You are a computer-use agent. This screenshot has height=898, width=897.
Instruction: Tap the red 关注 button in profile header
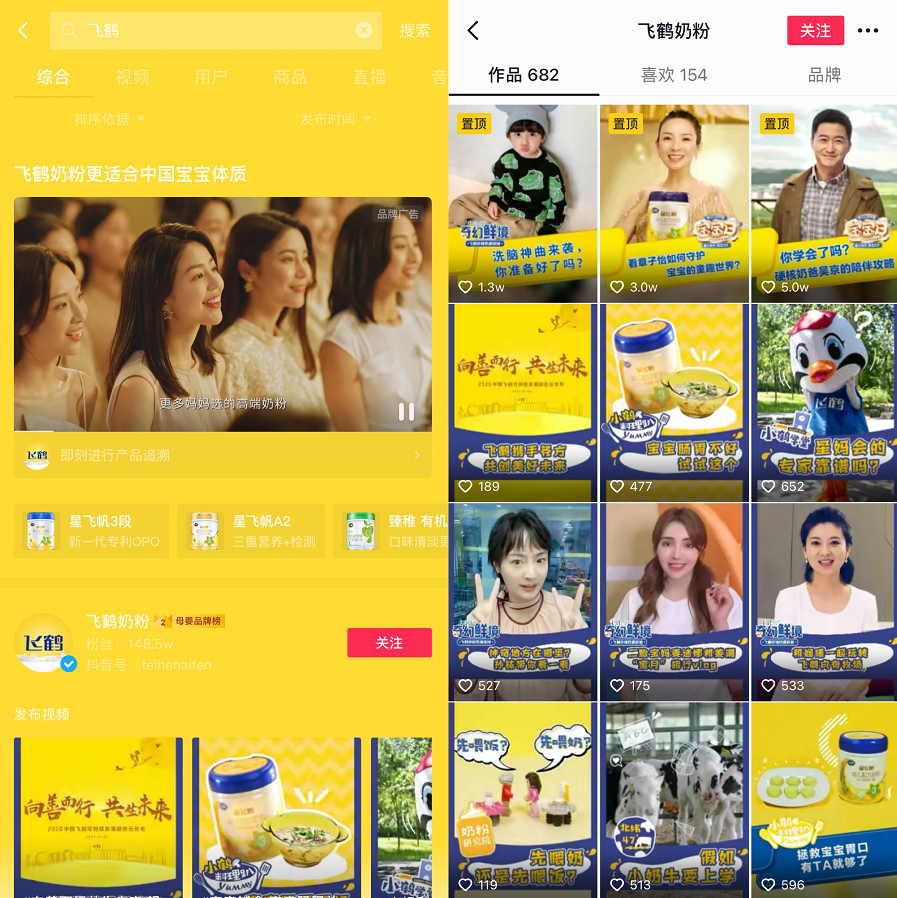(815, 31)
